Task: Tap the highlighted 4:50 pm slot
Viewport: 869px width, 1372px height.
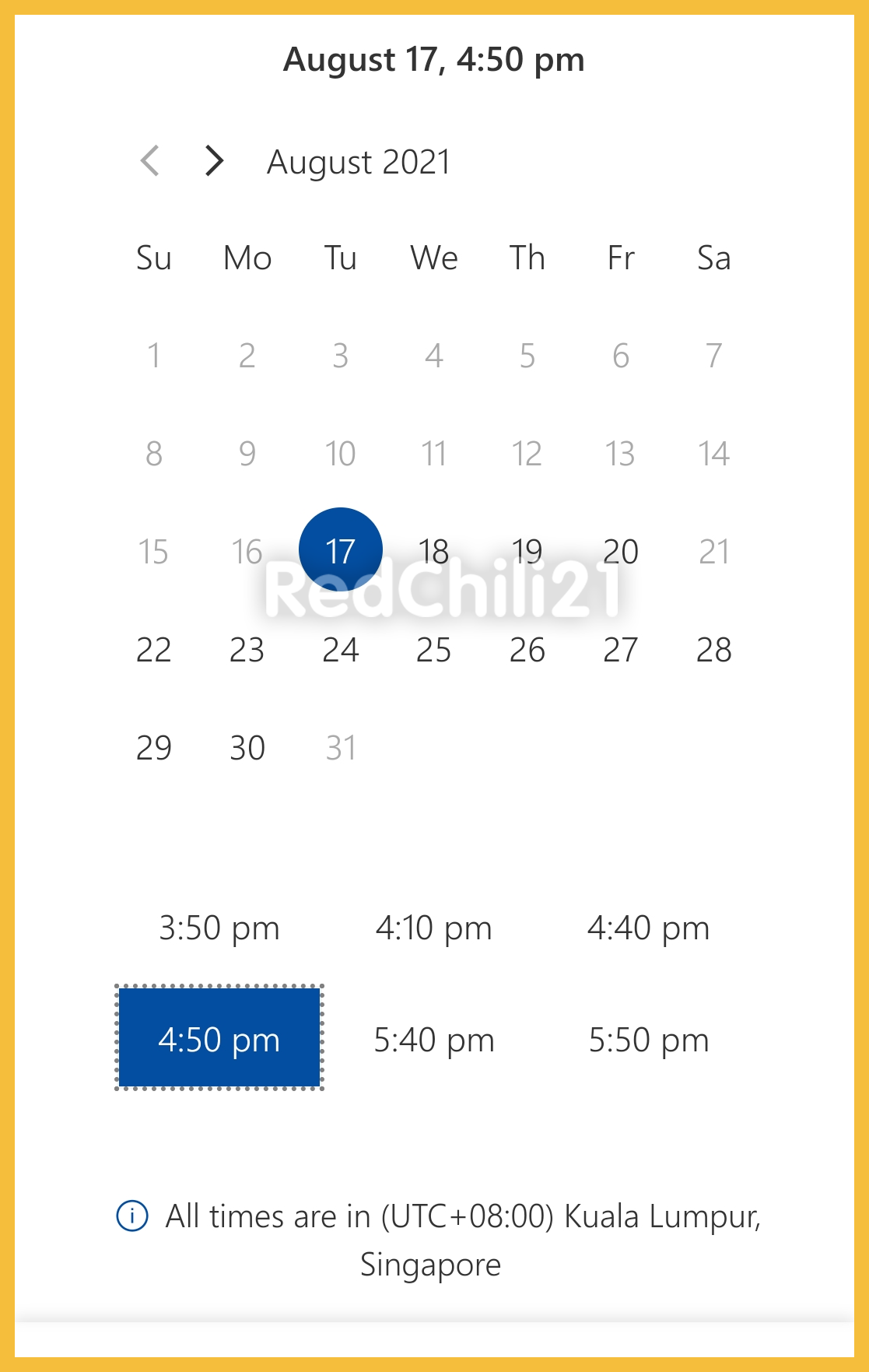Action: 219,1038
